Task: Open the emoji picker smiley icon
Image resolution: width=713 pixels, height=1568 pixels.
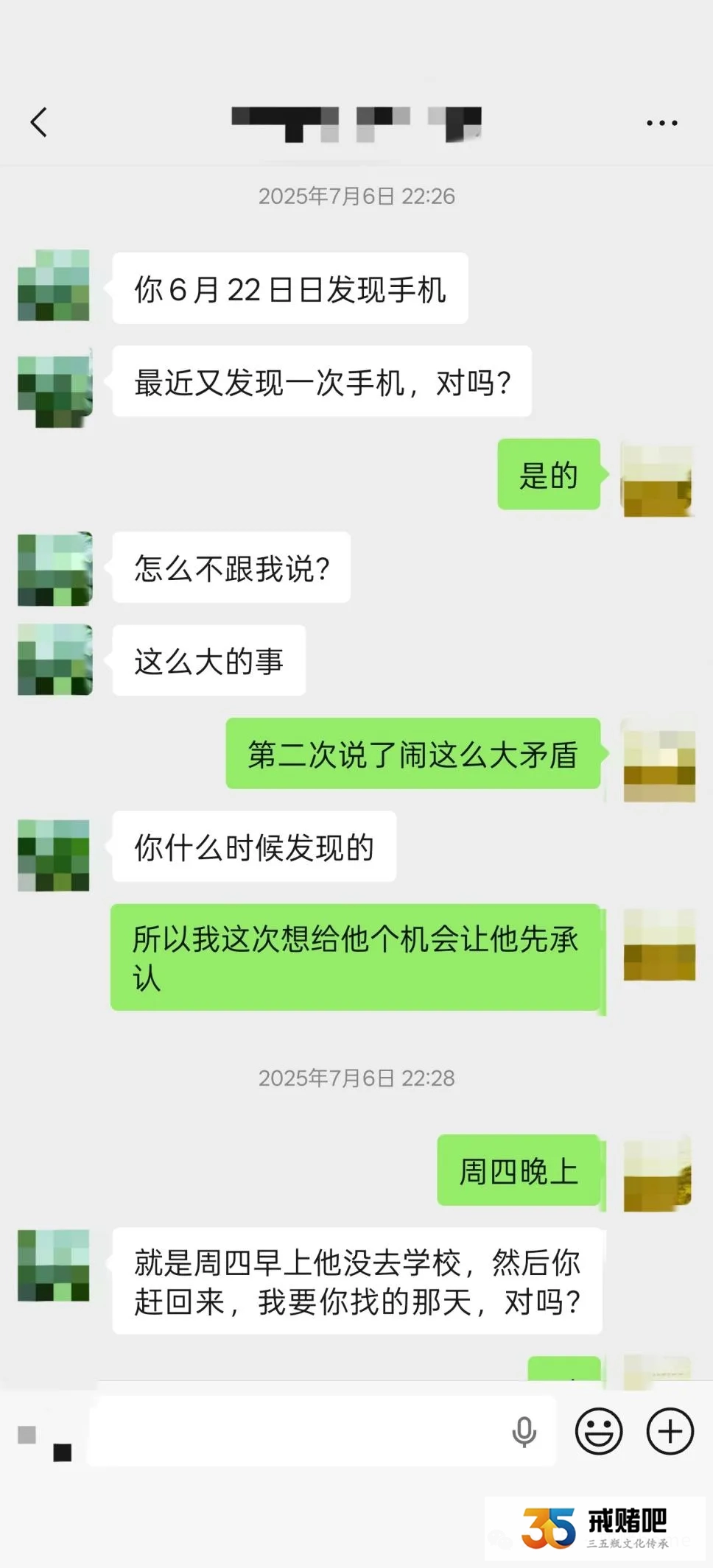Action: pos(598,1432)
